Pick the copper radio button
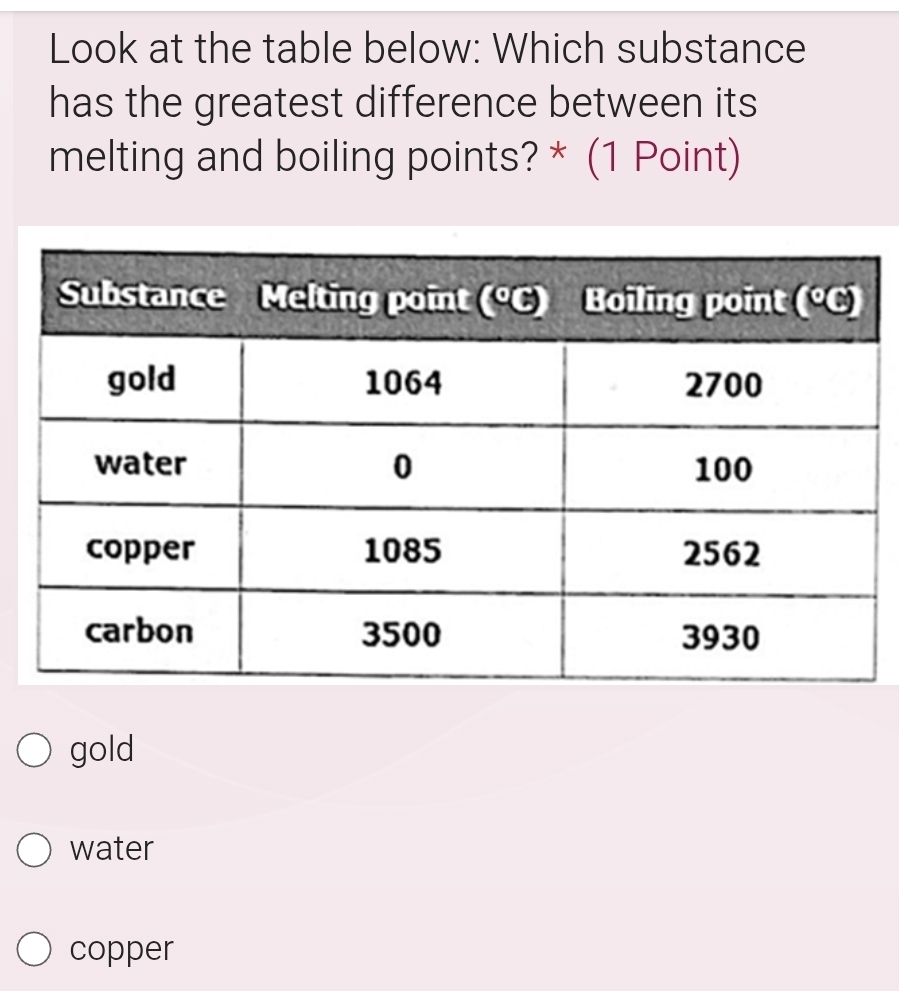This screenshot has height=991, width=899. point(36,949)
